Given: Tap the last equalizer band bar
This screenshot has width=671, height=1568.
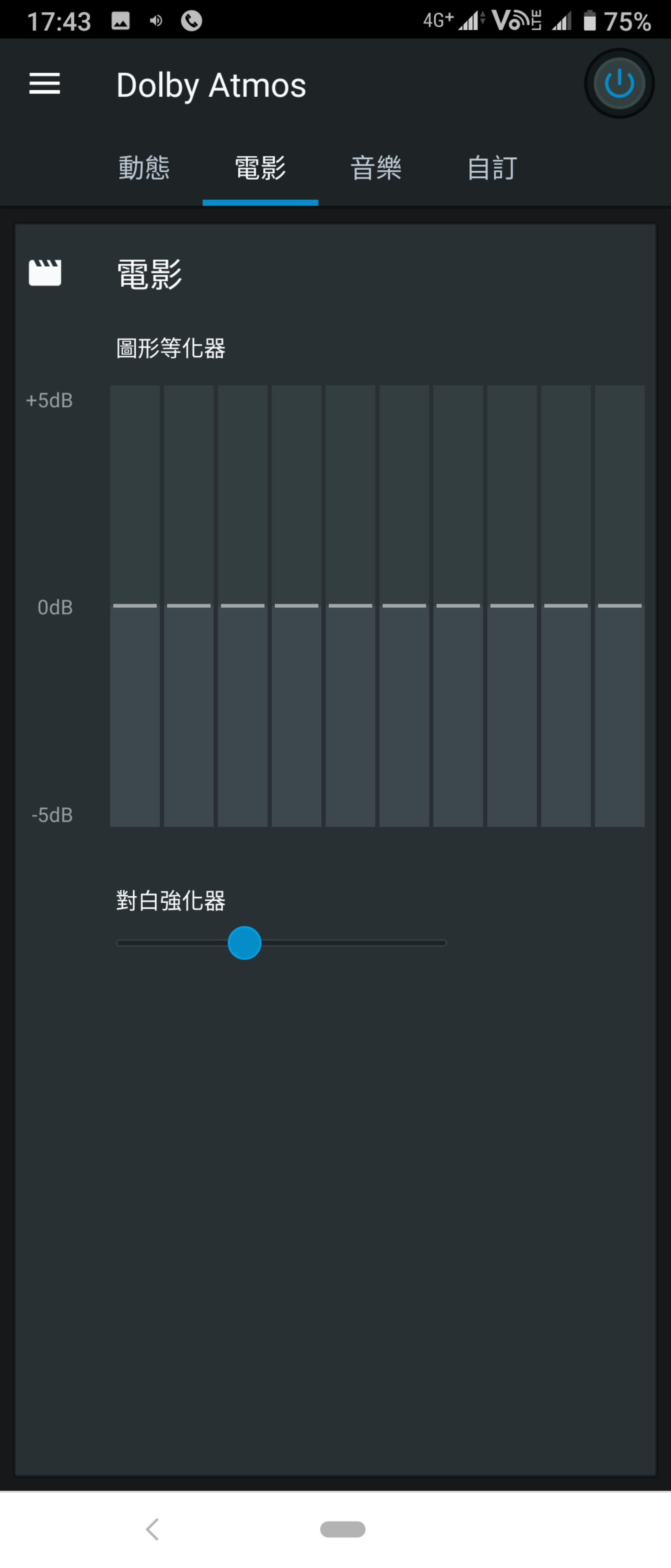Looking at the screenshot, I should coord(619,606).
